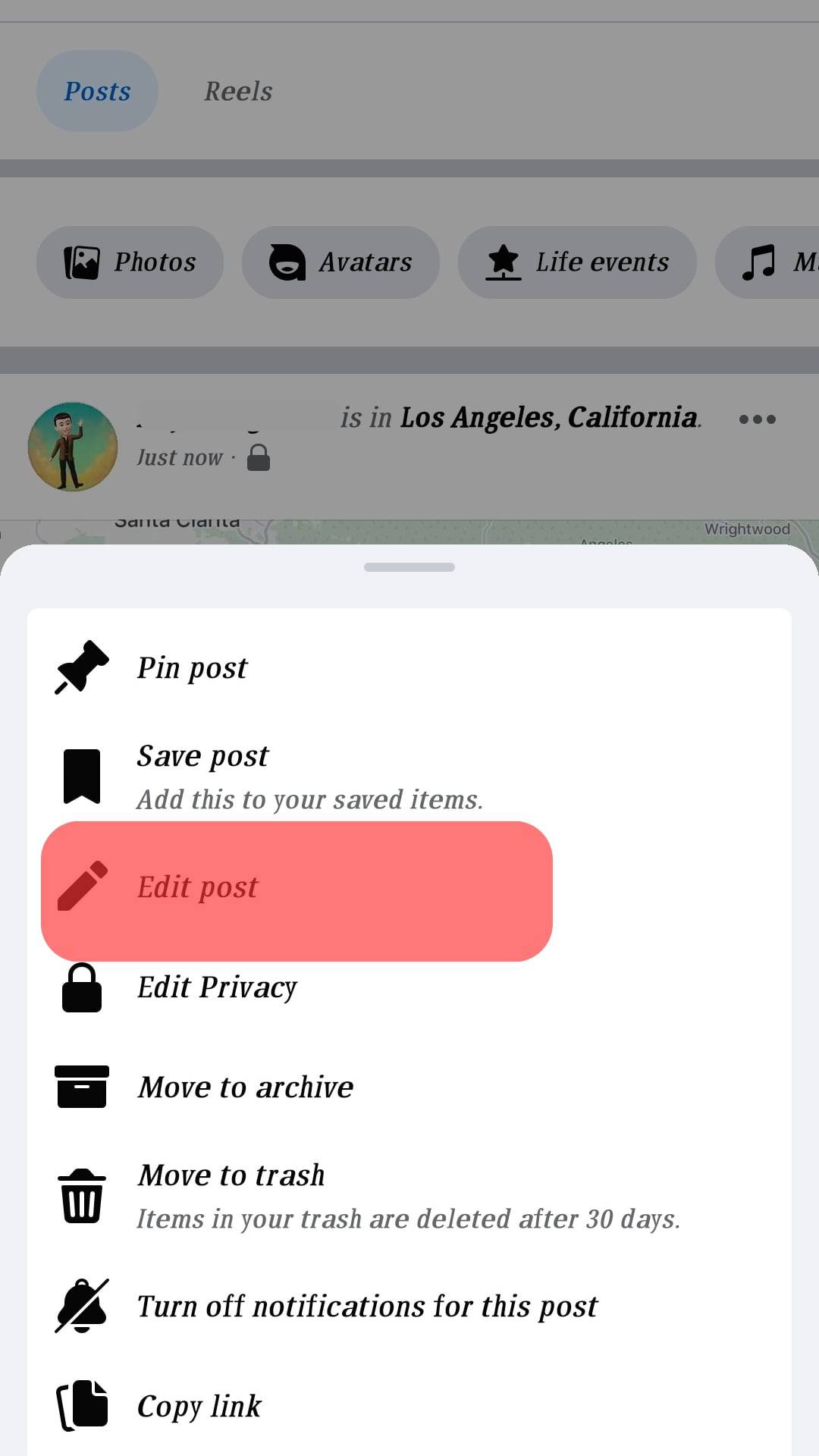Tap the bottom sheet drag handle
Image resolution: width=819 pixels, height=1456 pixels.
[409, 567]
